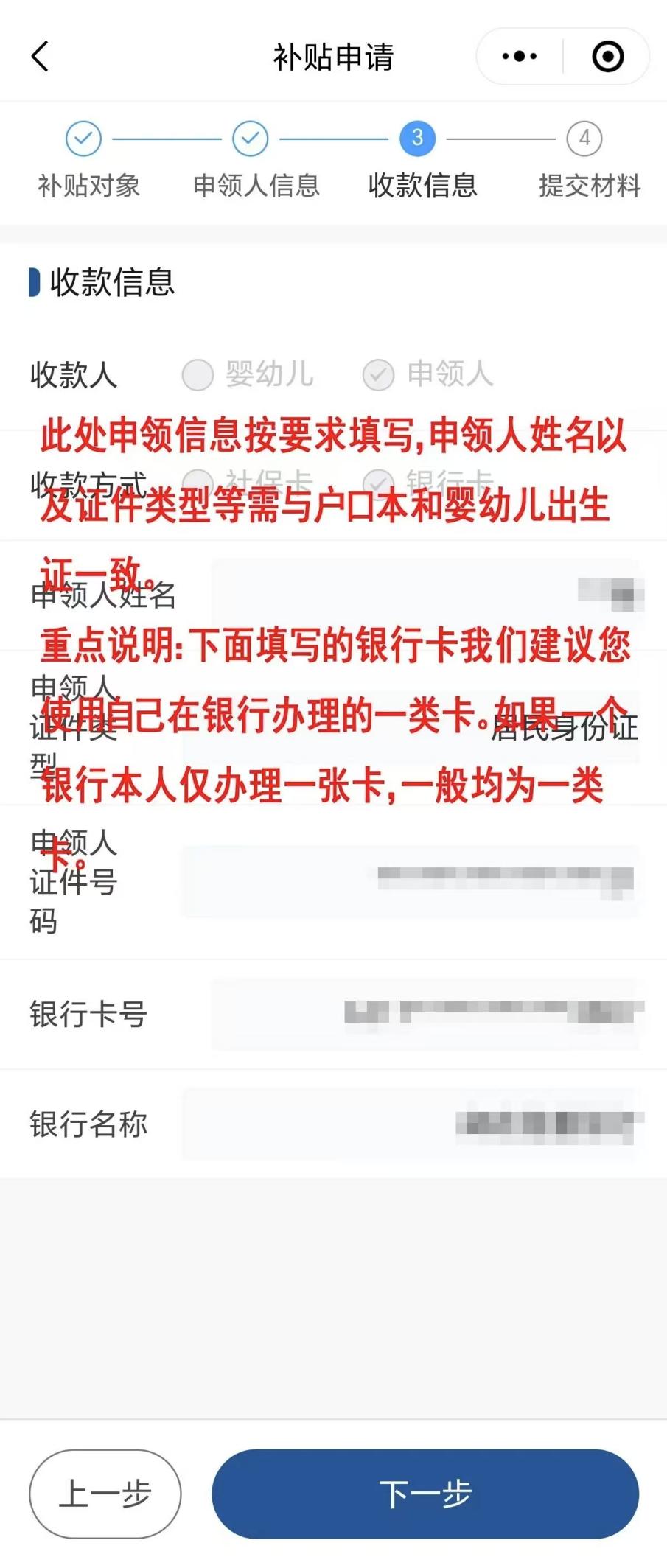Tap the 申领人姓名 field
This screenshot has width=667, height=1568.
[425, 595]
